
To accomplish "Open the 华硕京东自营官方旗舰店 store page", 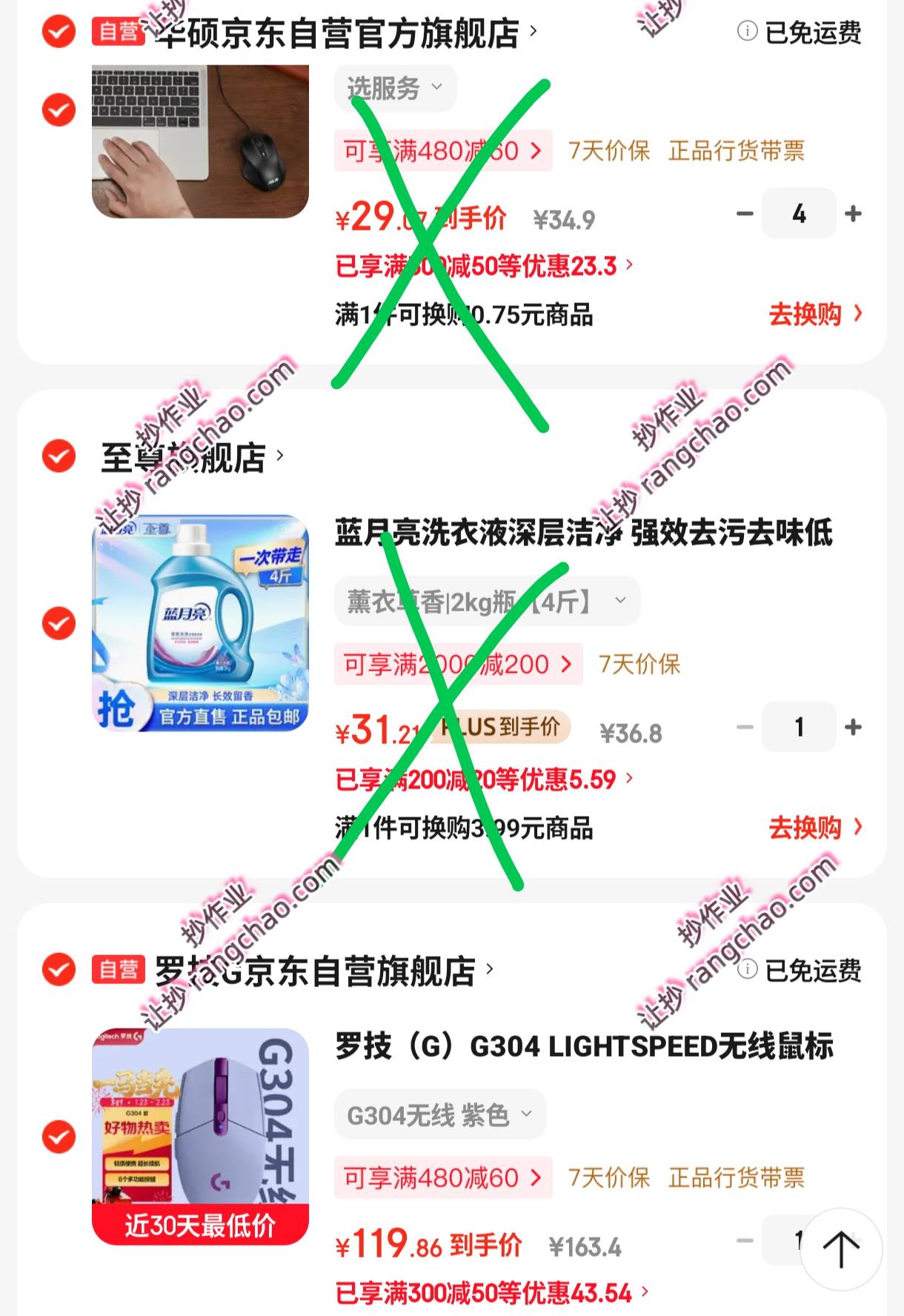I will pyautogui.click(x=337, y=33).
